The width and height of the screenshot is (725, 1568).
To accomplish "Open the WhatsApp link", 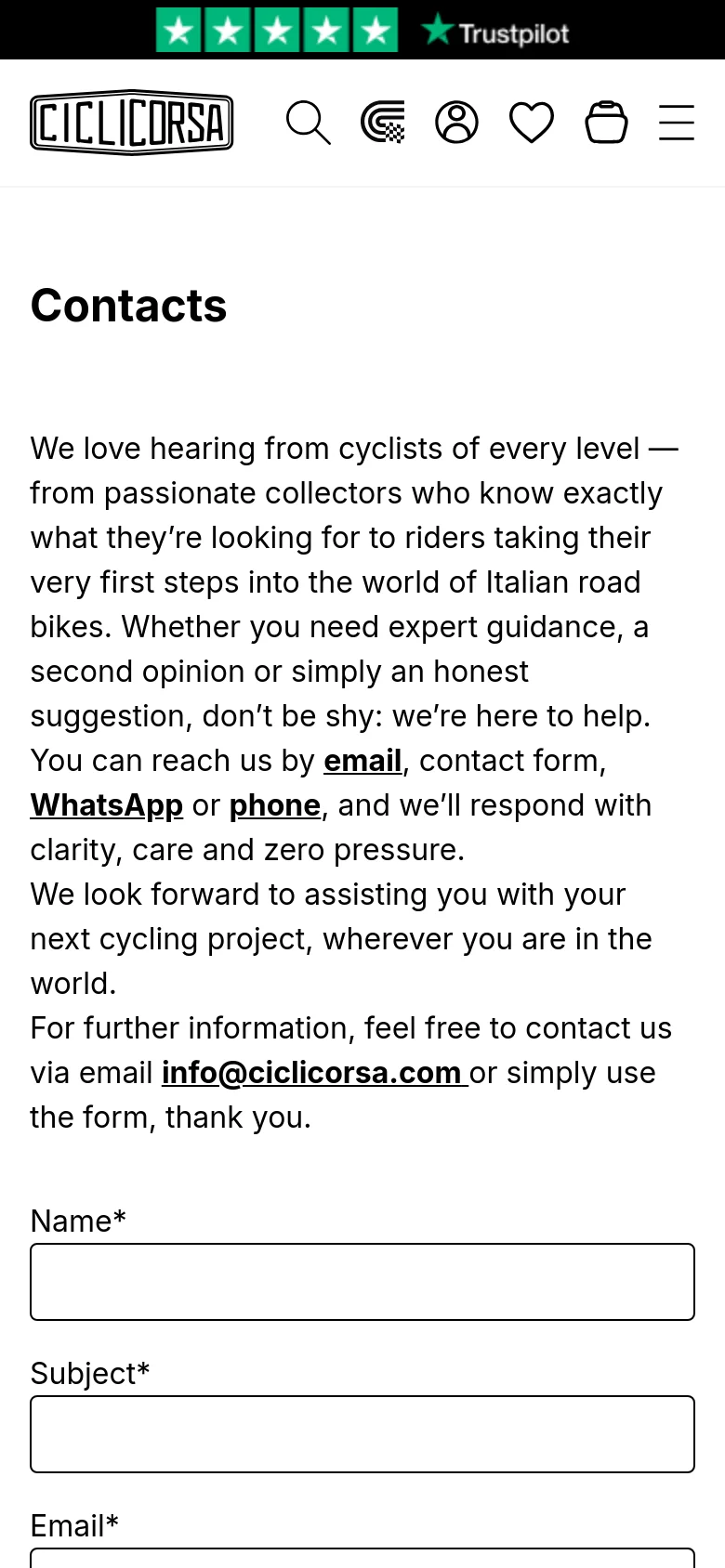I will point(107,805).
